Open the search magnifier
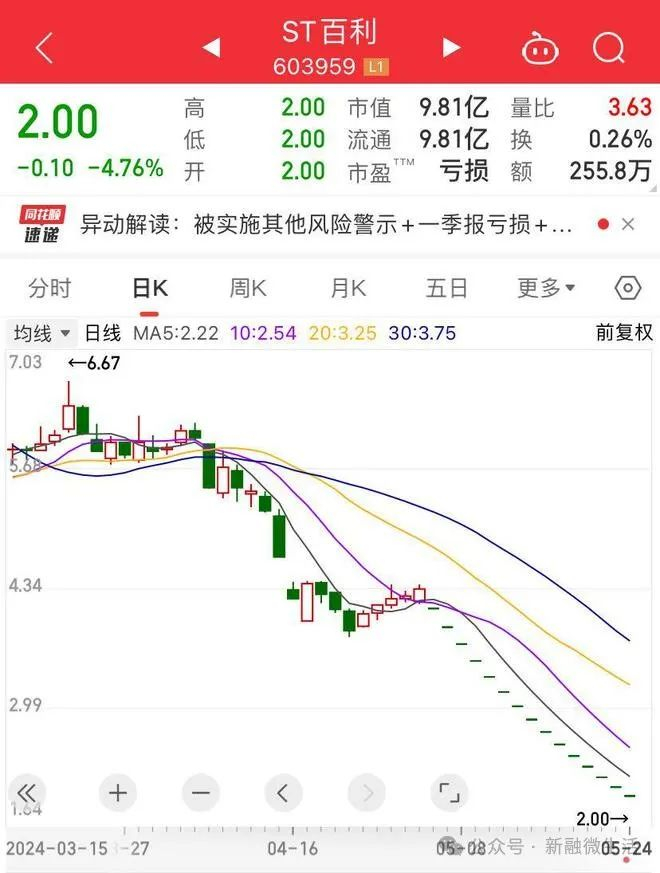Screen dimensions: 660x873 607,48
